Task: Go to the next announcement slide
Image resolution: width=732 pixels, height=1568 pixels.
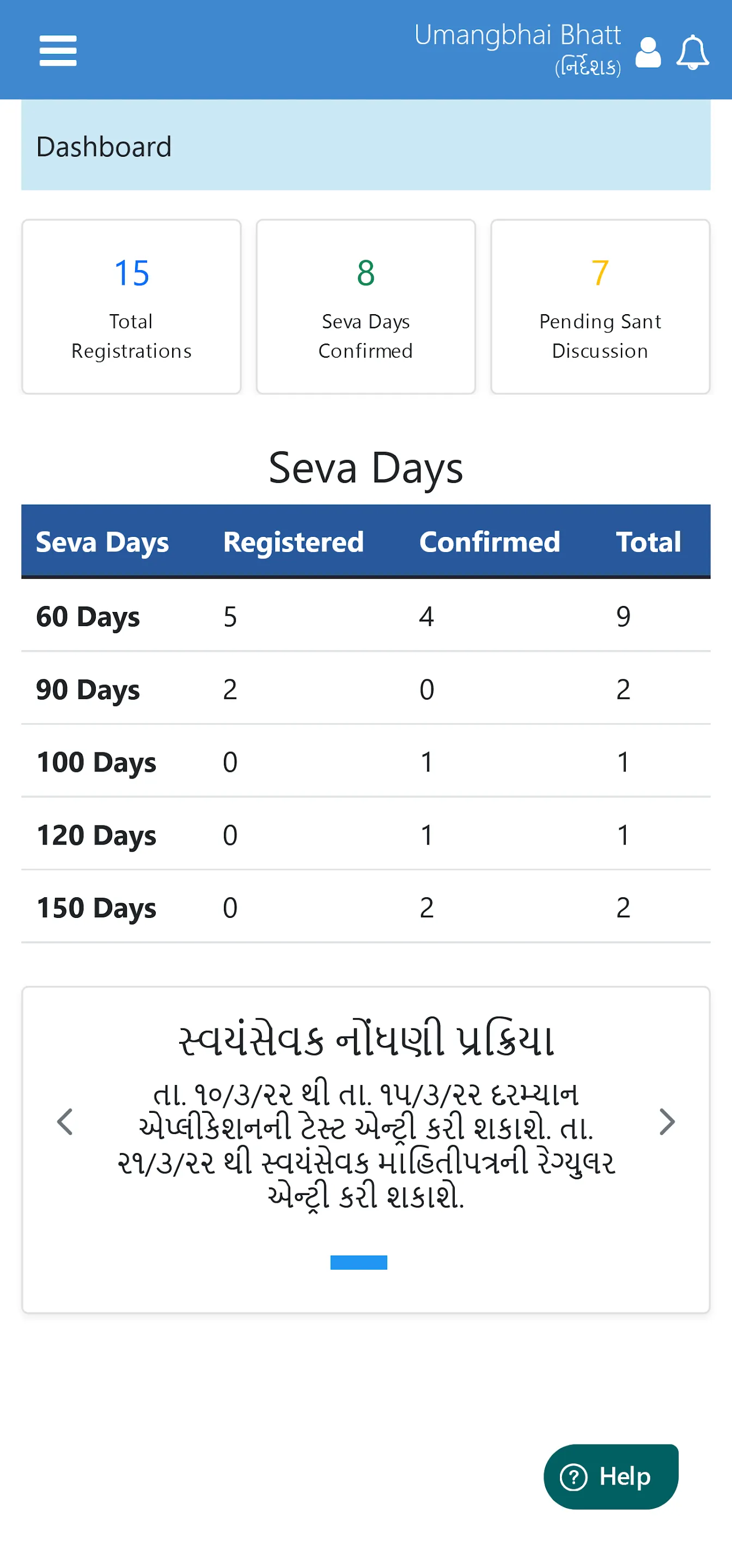Action: (x=667, y=1121)
